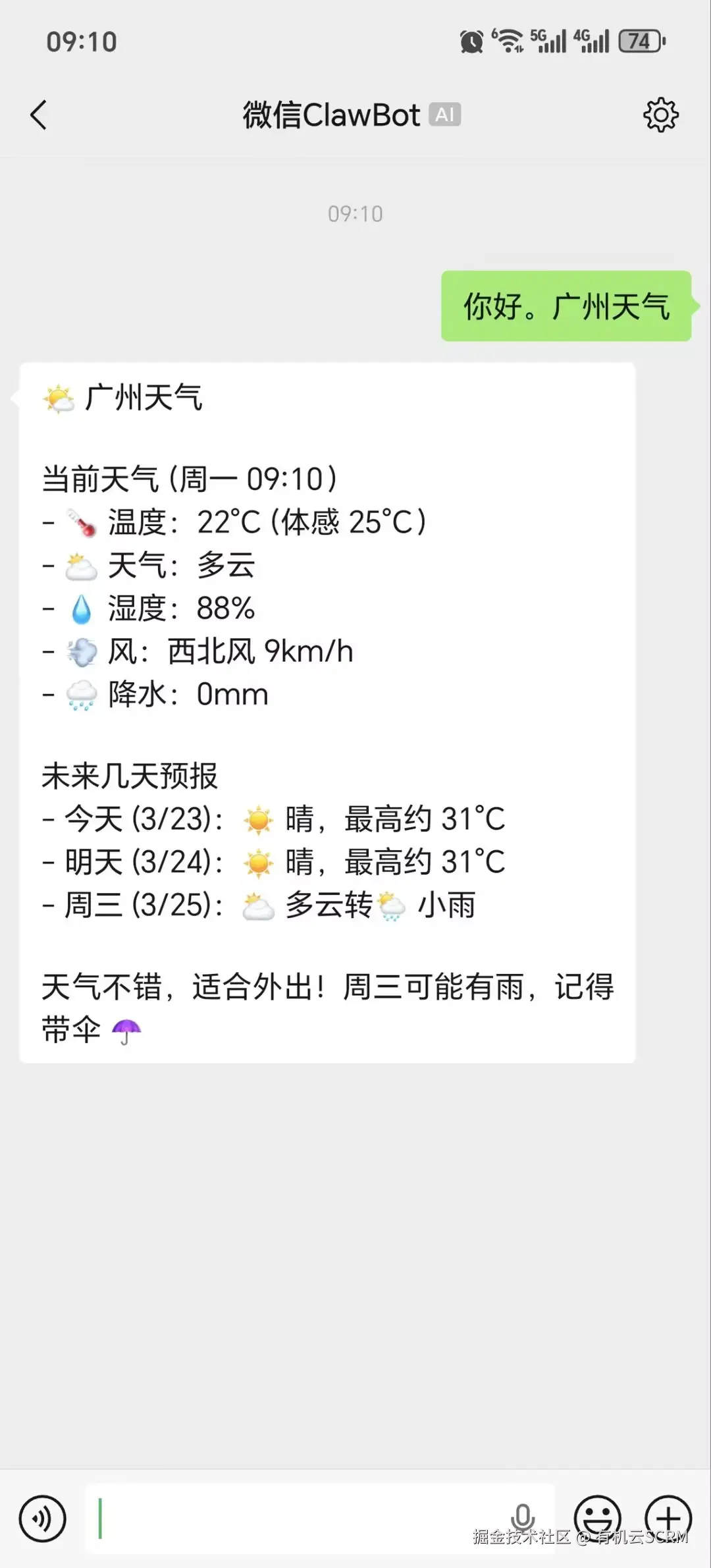Image resolution: width=711 pixels, height=1568 pixels.
Task: Open the emoji sticker panel
Action: (598, 1517)
